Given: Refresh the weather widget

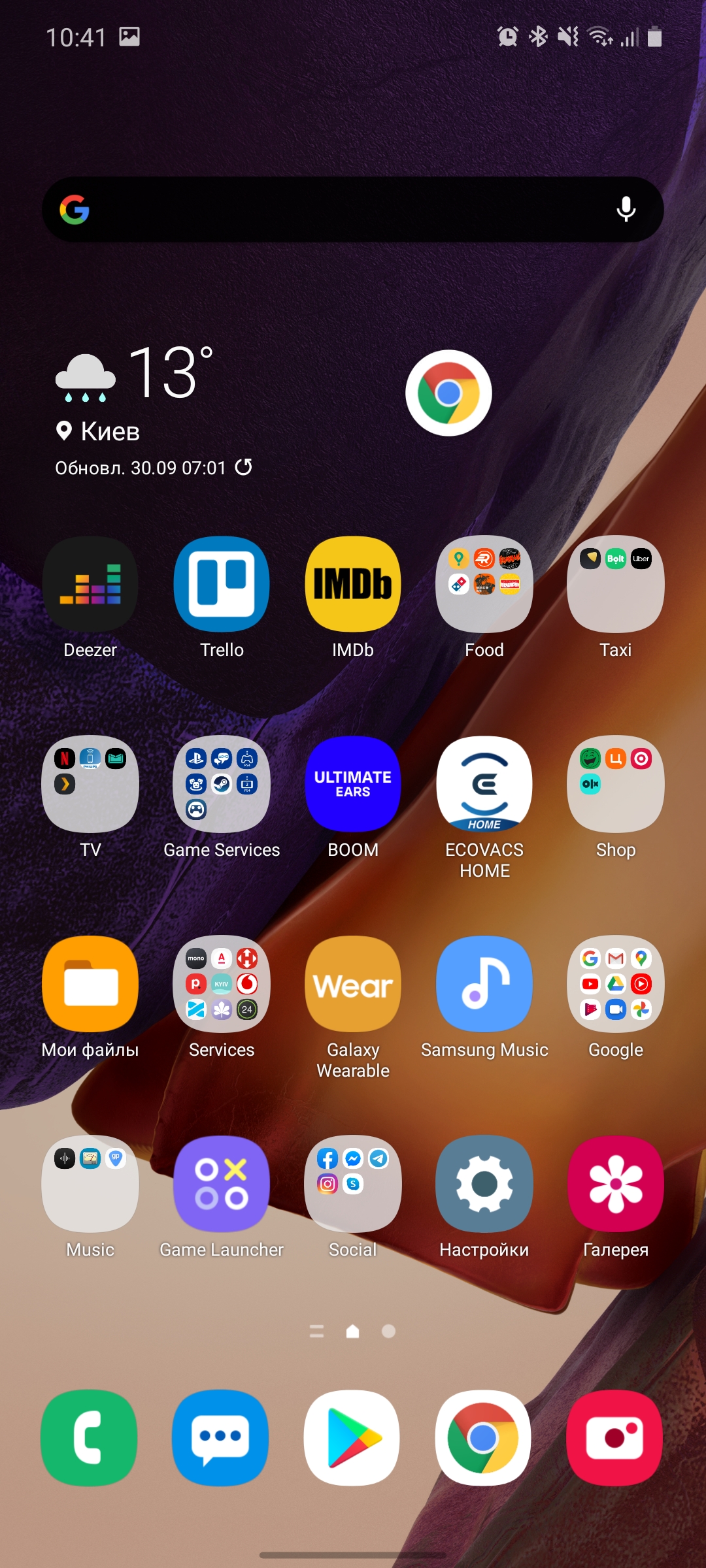Looking at the screenshot, I should (244, 467).
